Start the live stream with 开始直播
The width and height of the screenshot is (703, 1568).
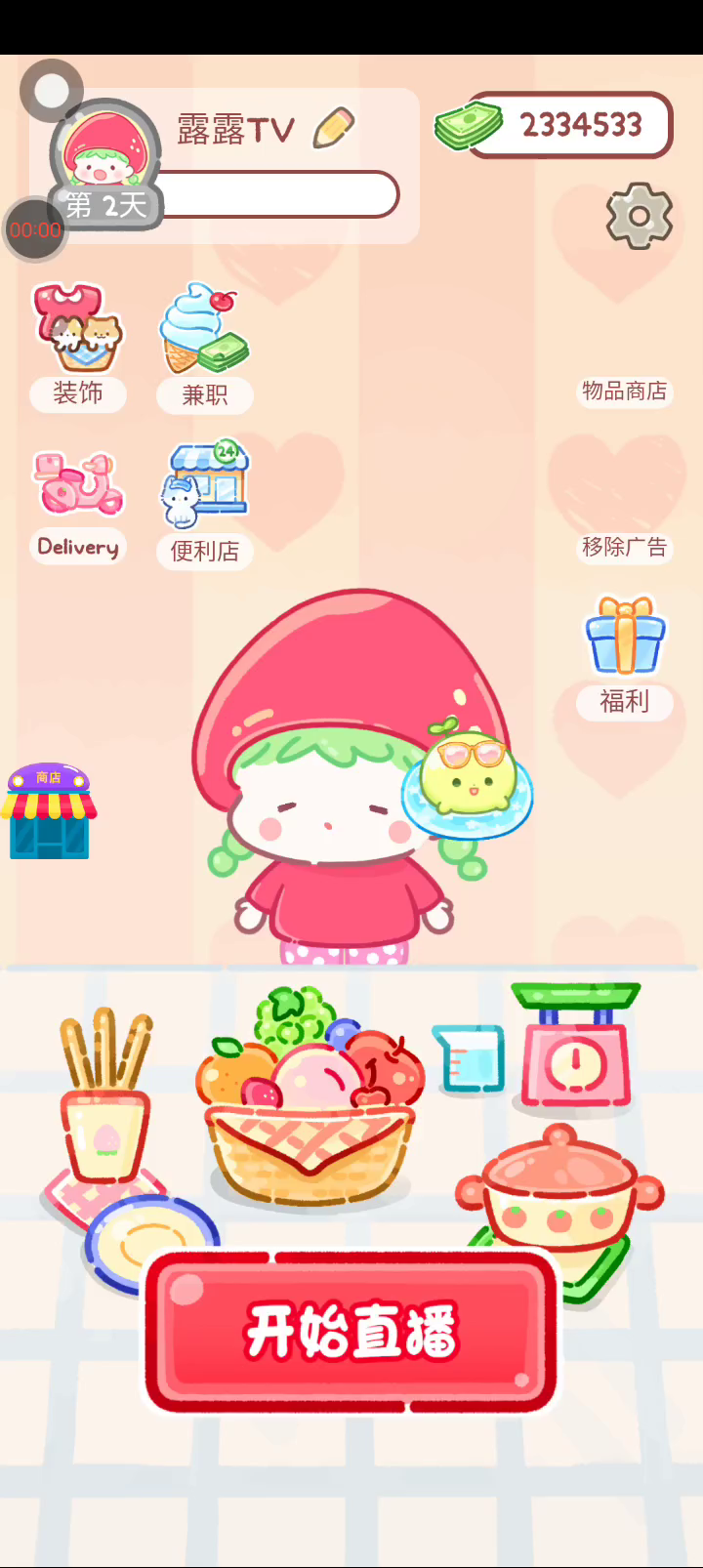(351, 1331)
